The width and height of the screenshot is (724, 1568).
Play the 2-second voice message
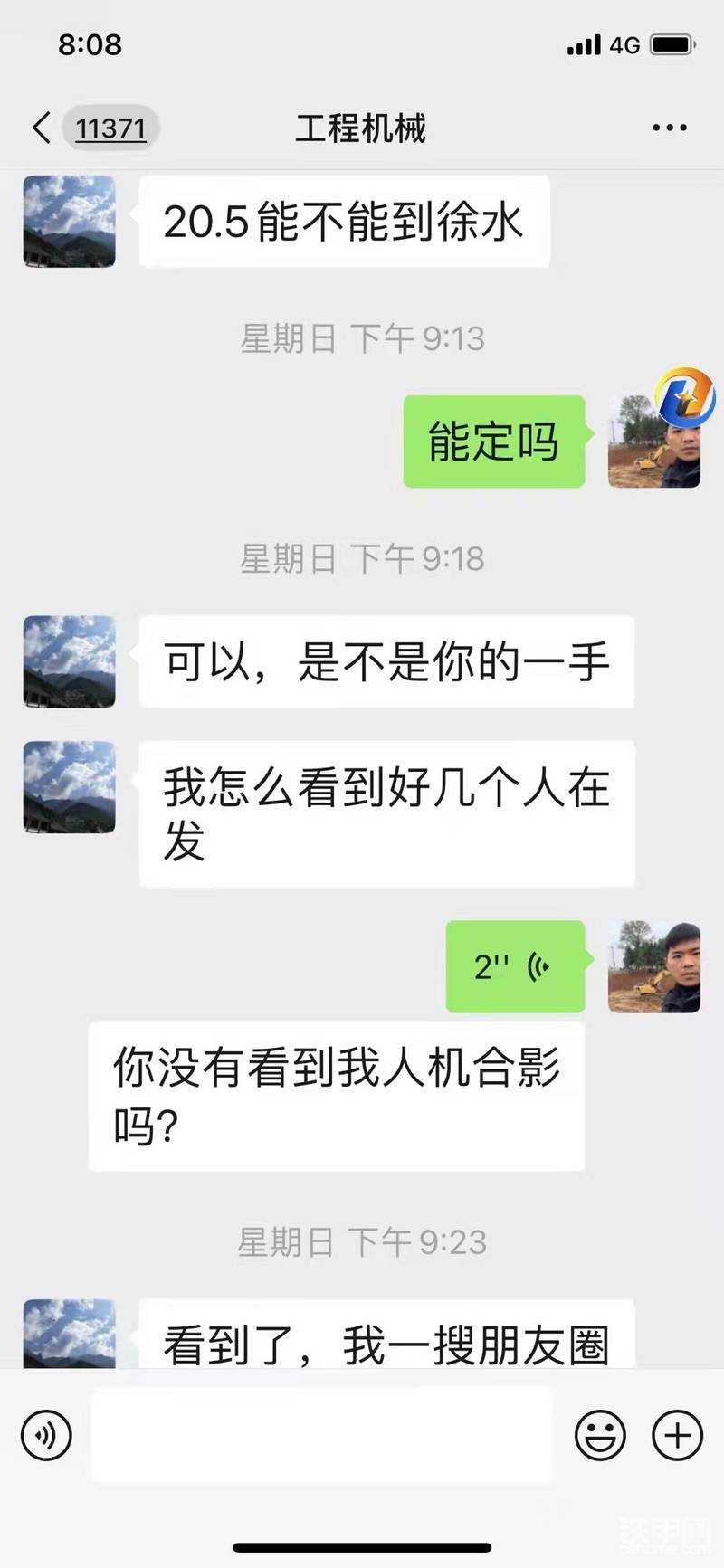pyautogui.click(x=515, y=966)
